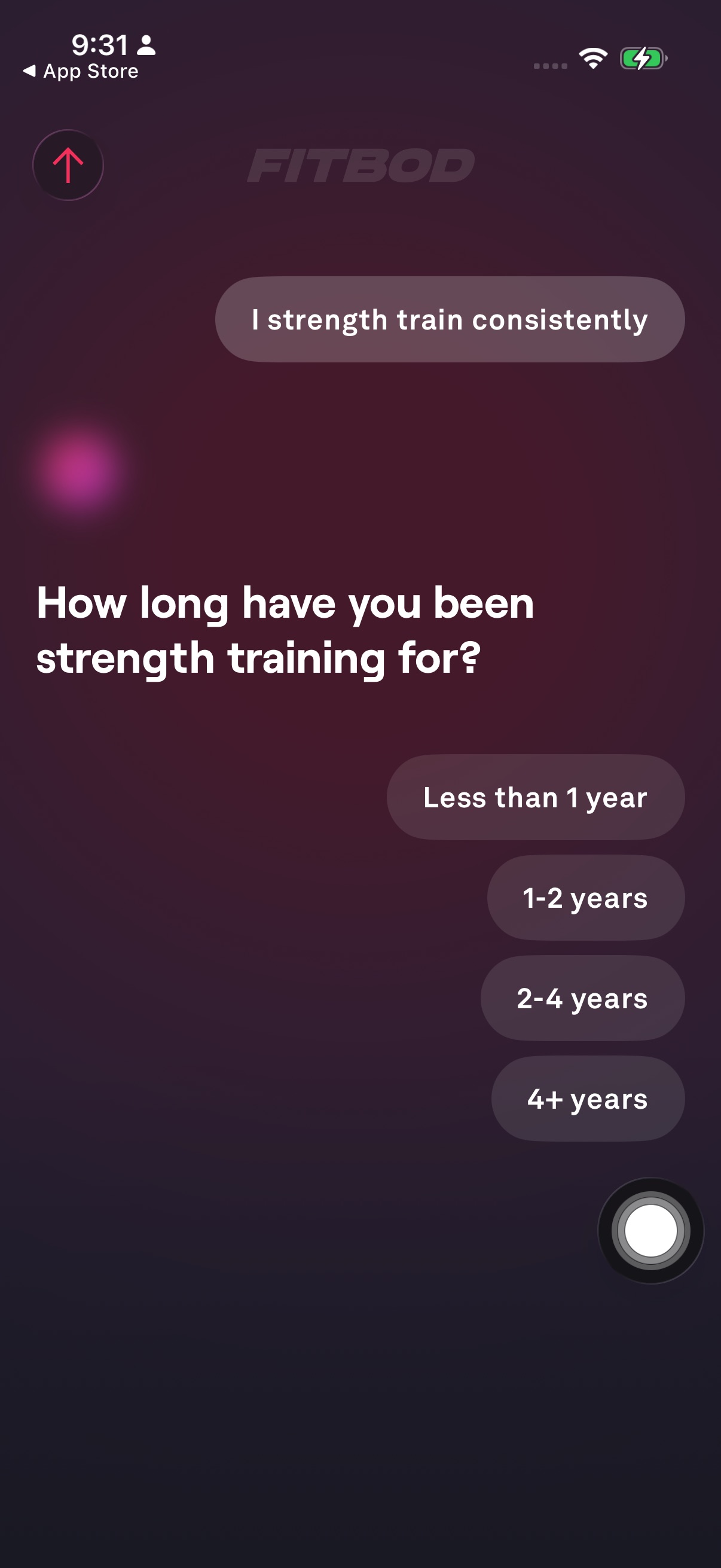Screen dimensions: 721x1568
Task: Select Less than 1 year
Action: [536, 797]
